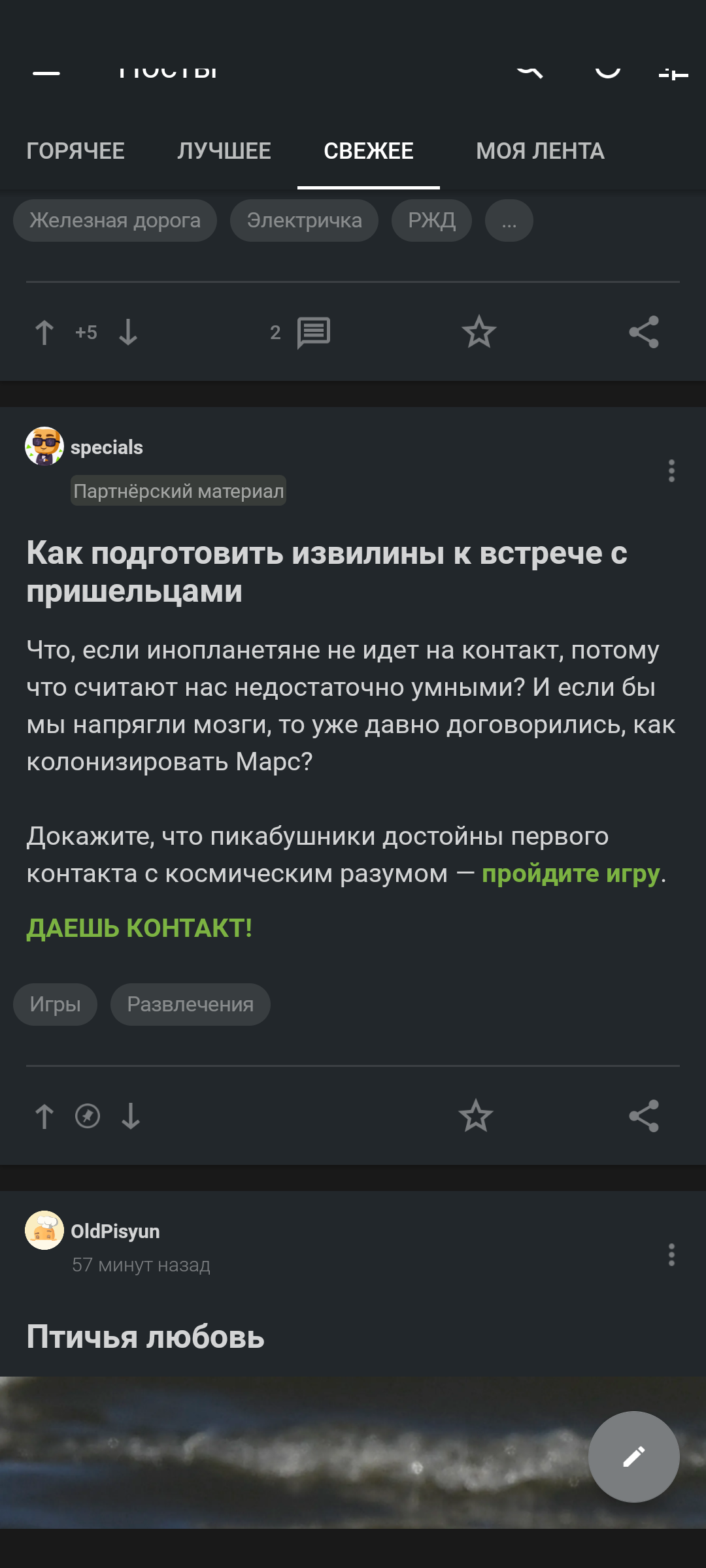Select the Железная дорога tag
The height and width of the screenshot is (1568, 706).
point(115,221)
